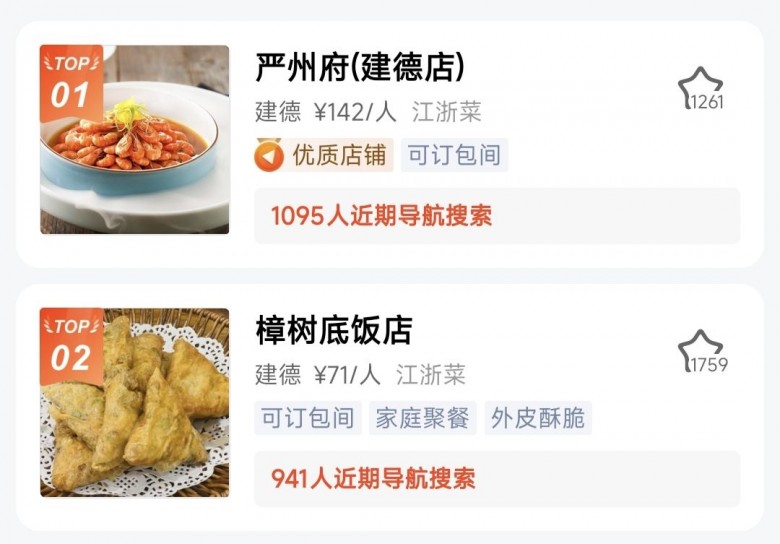Open the 樟树底饭店 restaurant card

[334, 330]
